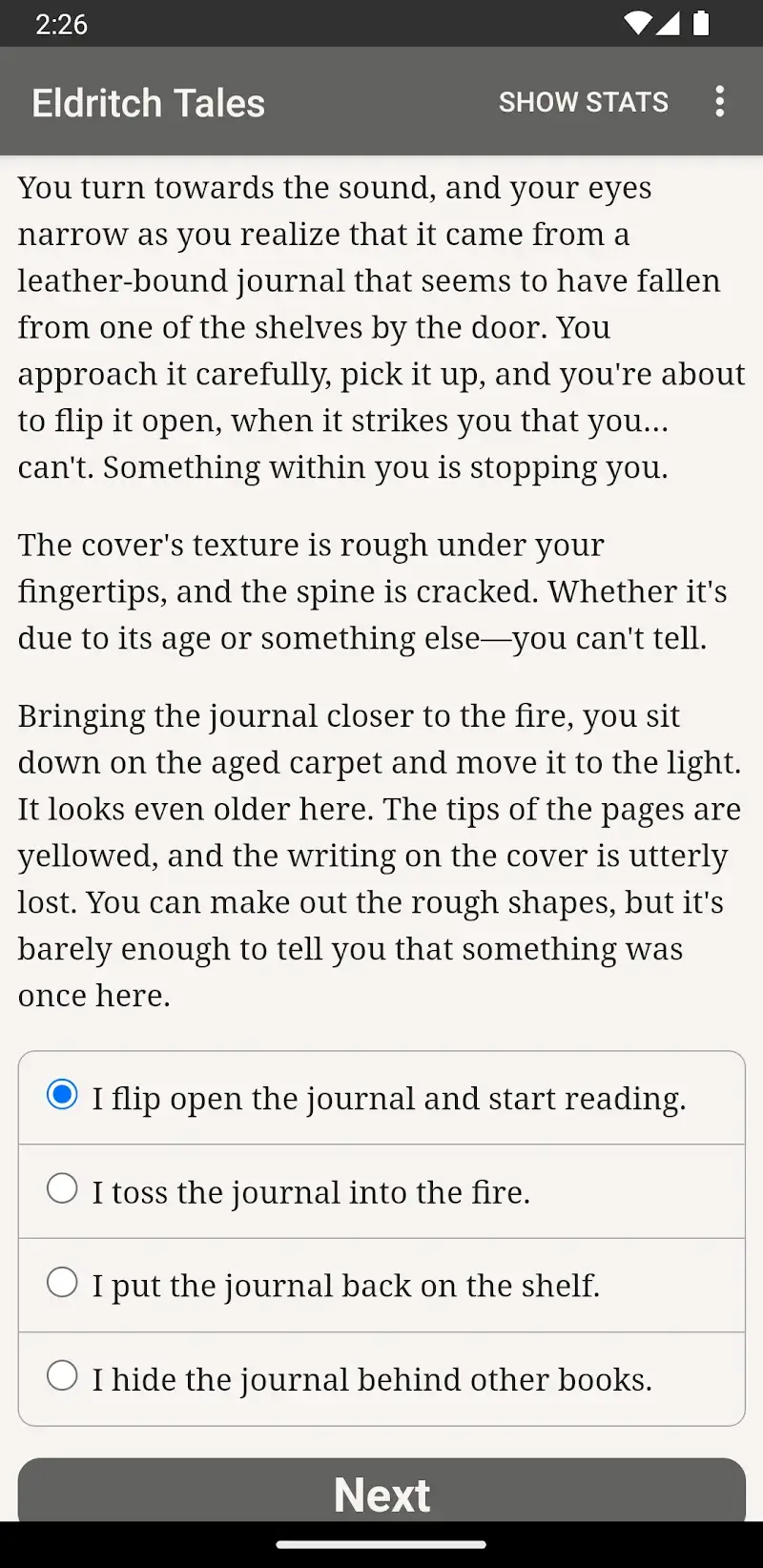Open the overflow menu
The height and width of the screenshot is (1568, 763).
tap(719, 101)
